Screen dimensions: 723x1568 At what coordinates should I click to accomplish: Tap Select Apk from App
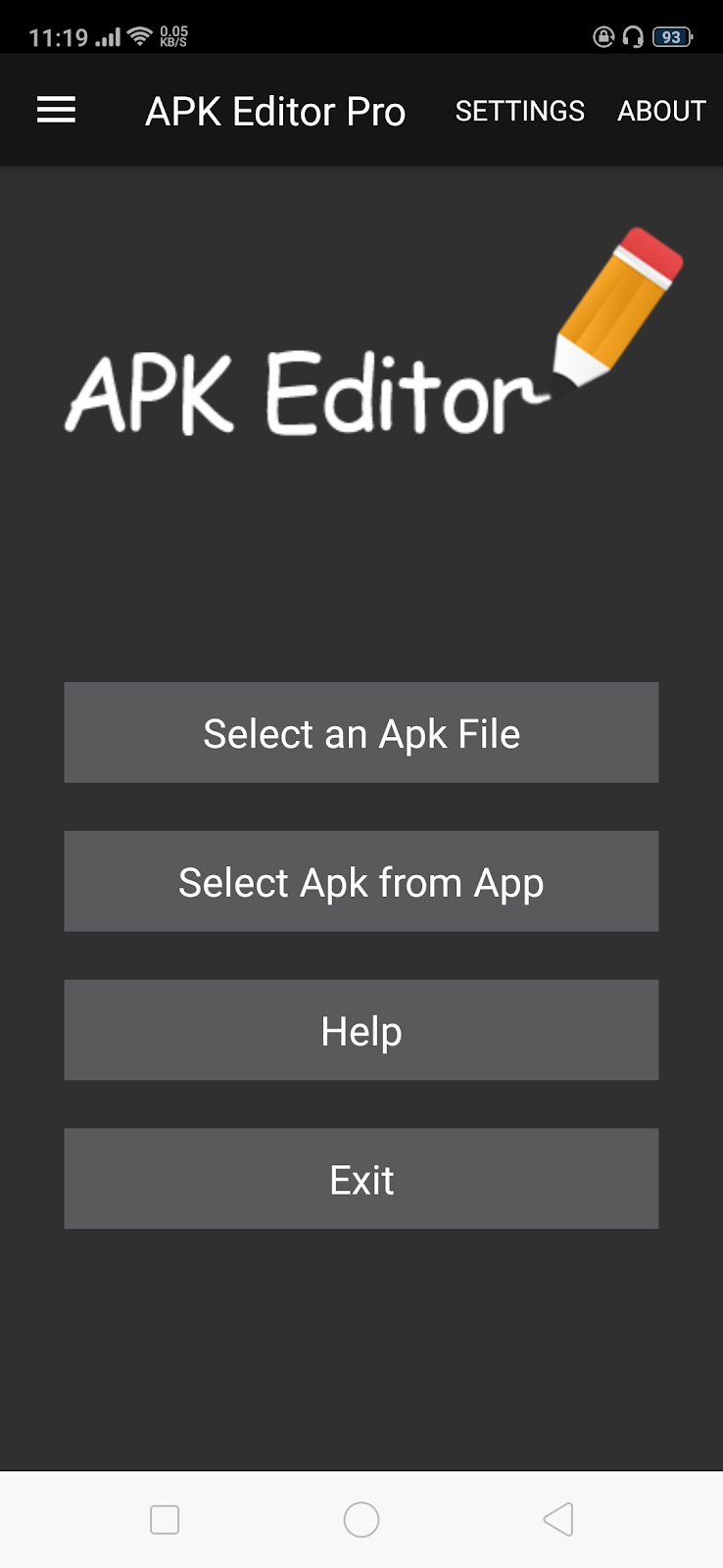[x=361, y=882]
